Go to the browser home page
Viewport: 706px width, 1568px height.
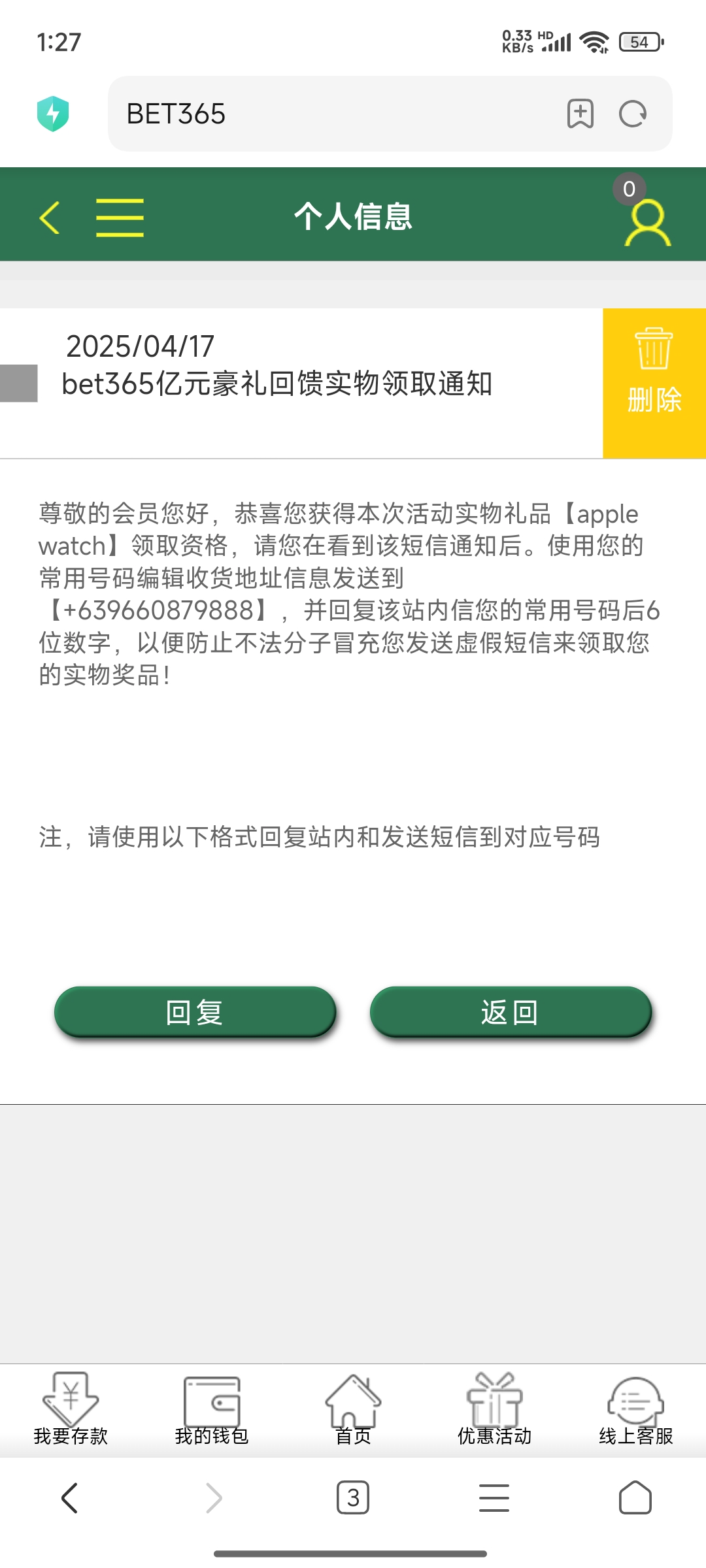click(635, 1497)
